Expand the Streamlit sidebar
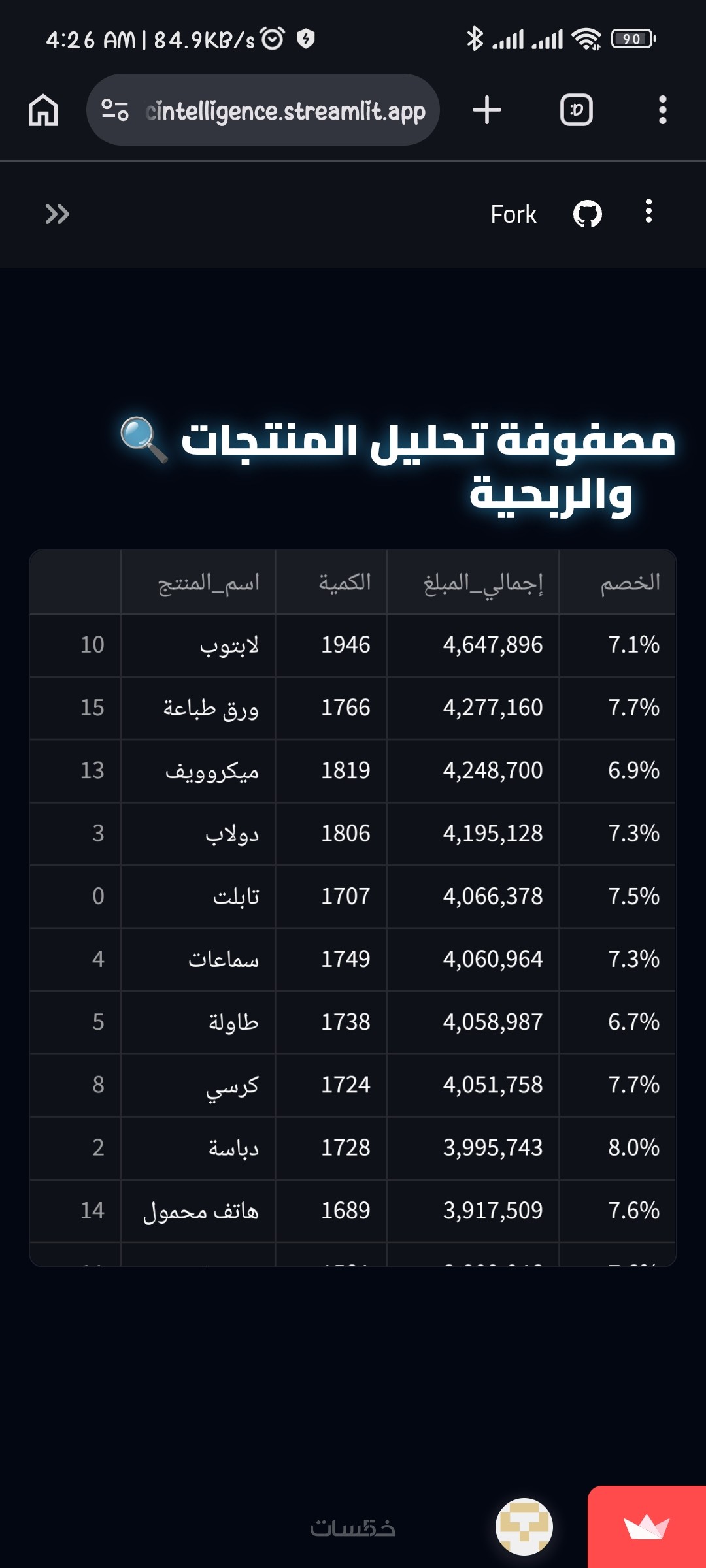 pos(57,214)
